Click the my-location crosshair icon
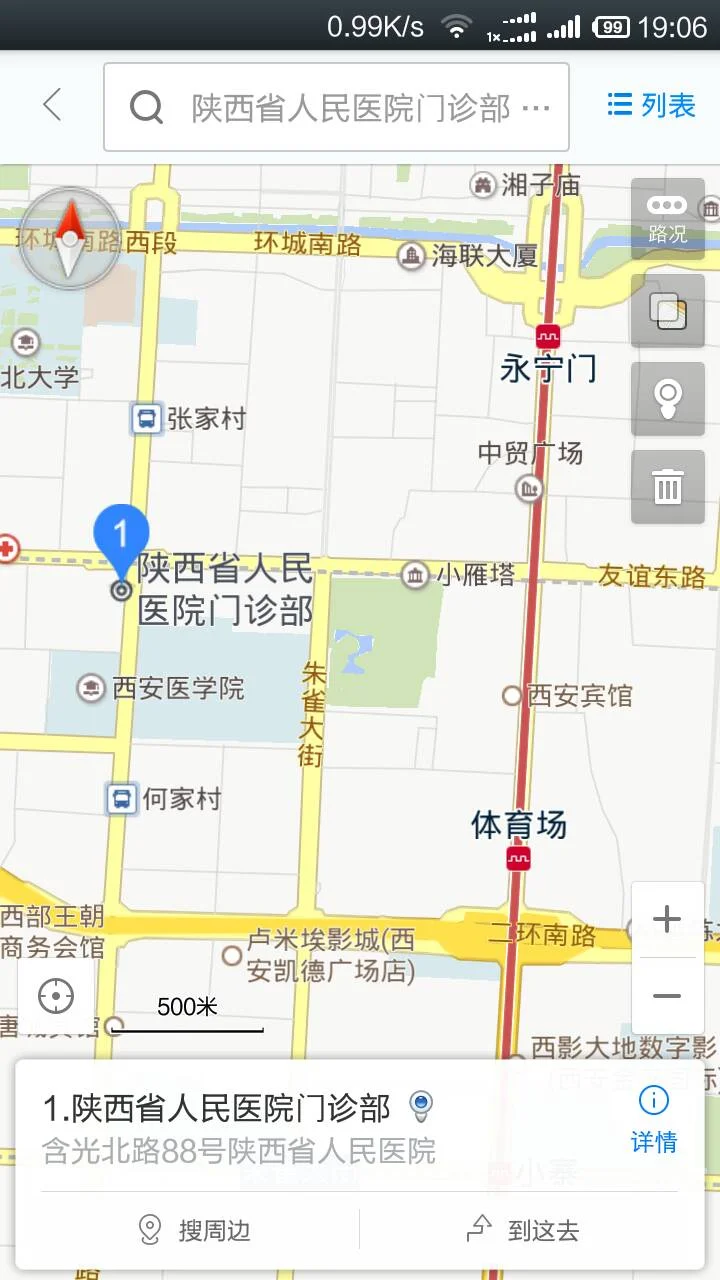The height and width of the screenshot is (1280, 720). tap(55, 996)
